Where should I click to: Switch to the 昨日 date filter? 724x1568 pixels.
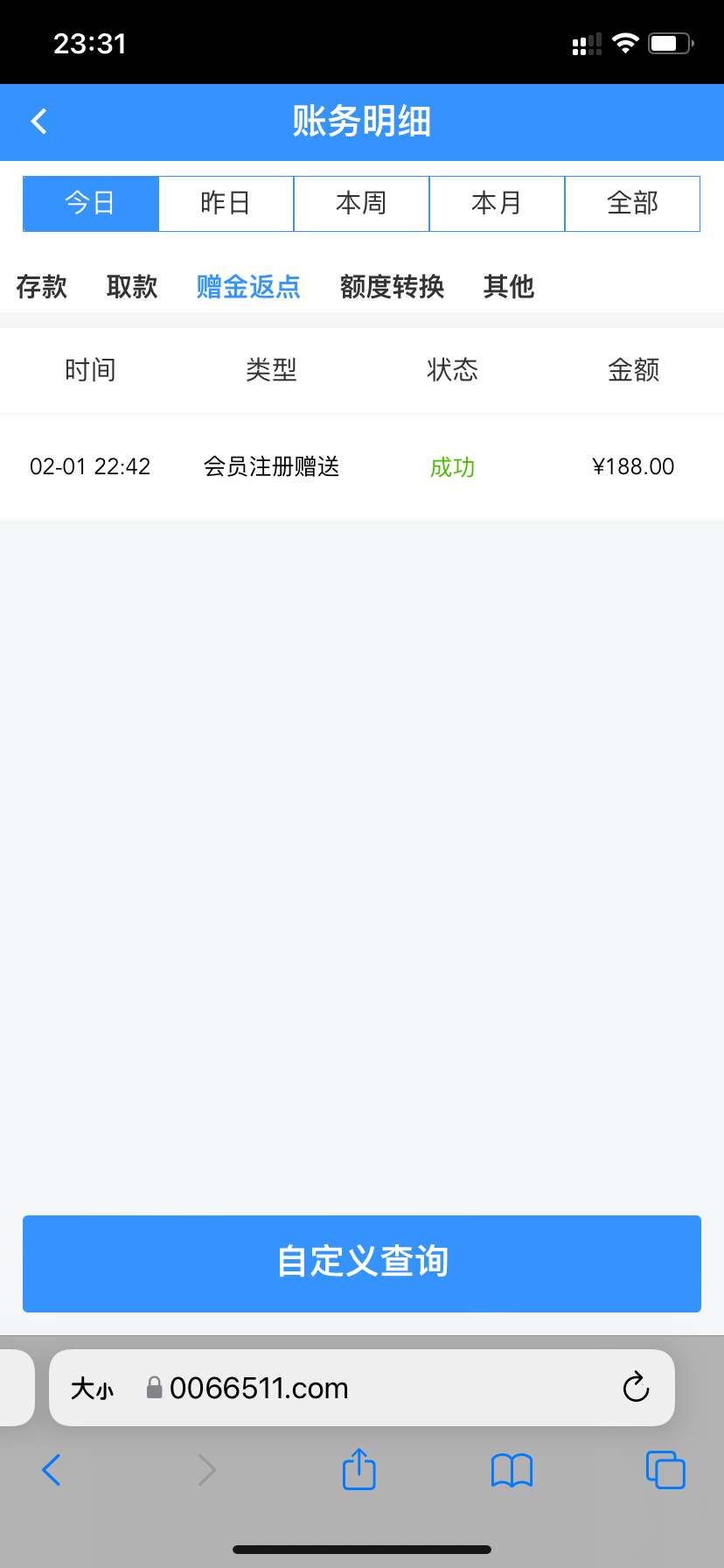pyautogui.click(x=226, y=204)
